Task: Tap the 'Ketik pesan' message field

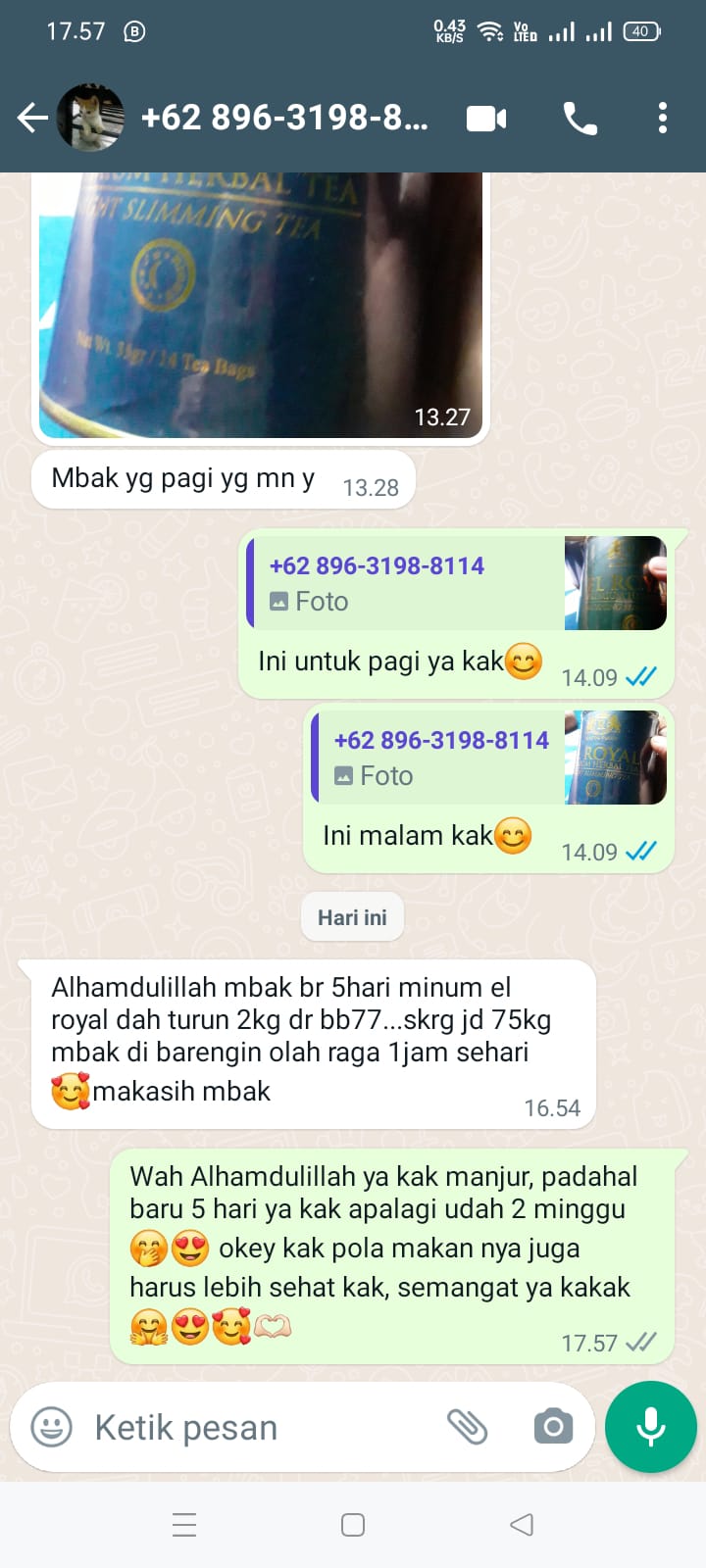Action: 255,1427
